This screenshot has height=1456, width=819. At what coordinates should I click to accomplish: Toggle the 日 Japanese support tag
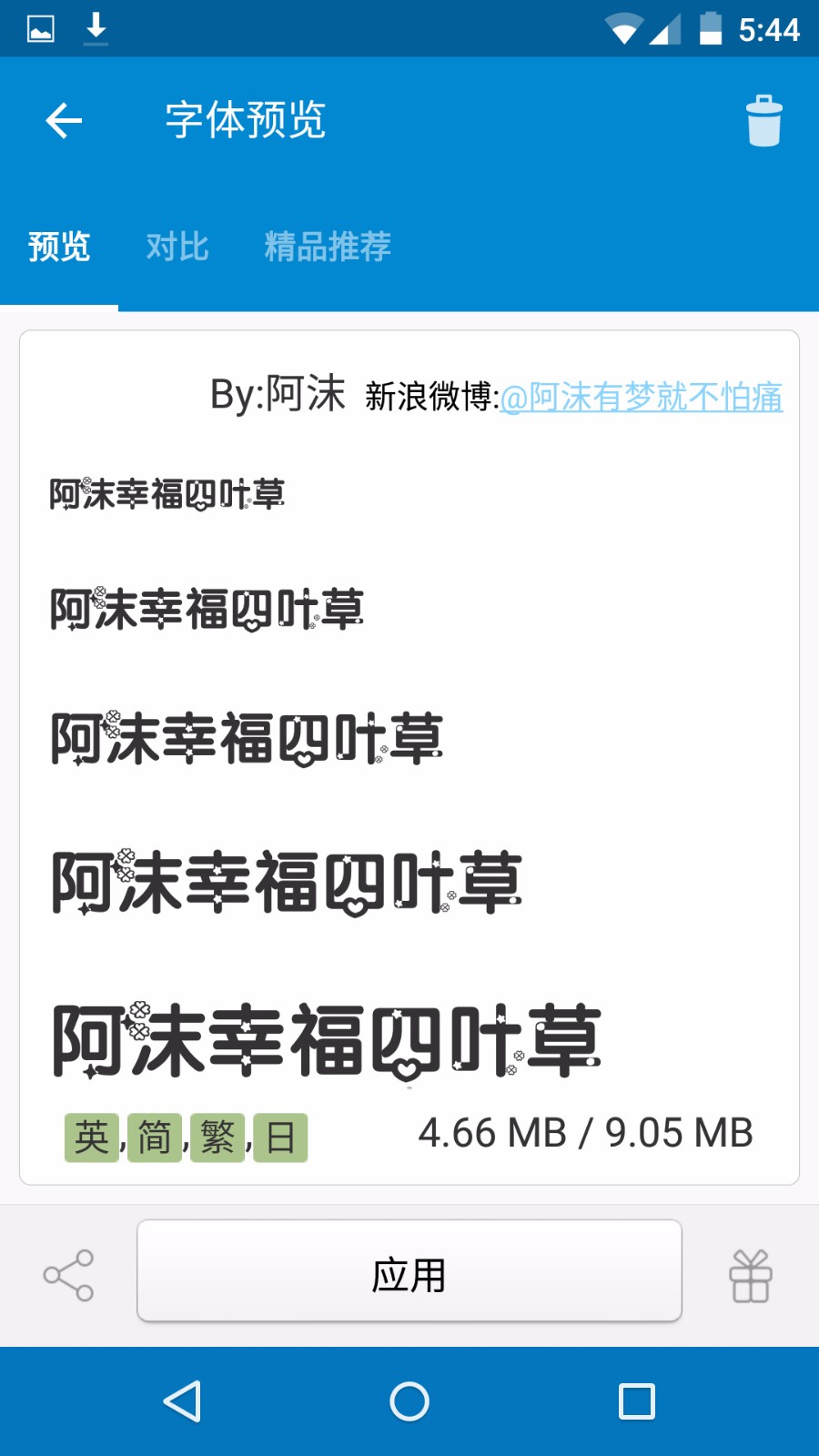tap(282, 1137)
